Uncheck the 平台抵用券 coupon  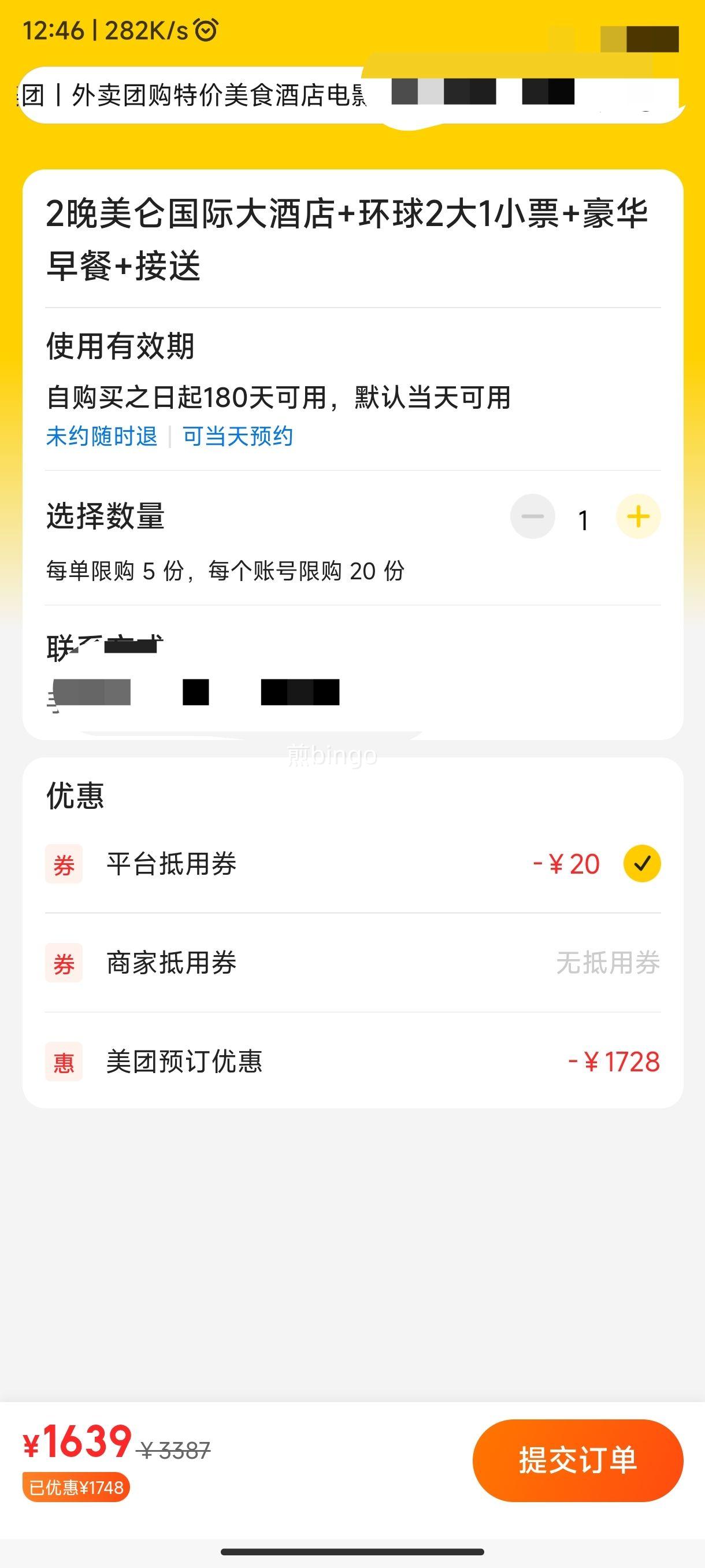coord(642,863)
